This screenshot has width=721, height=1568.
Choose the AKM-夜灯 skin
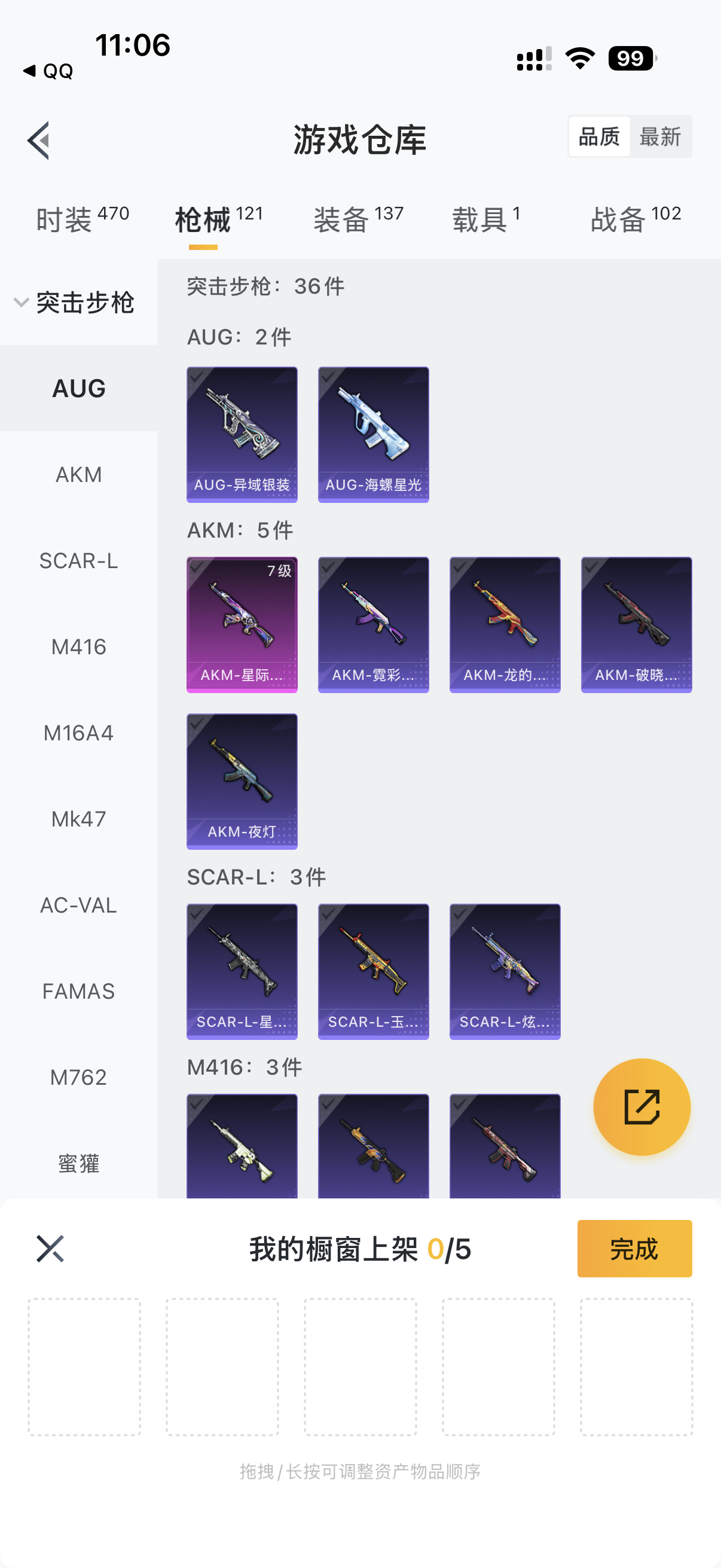pyautogui.click(x=242, y=781)
